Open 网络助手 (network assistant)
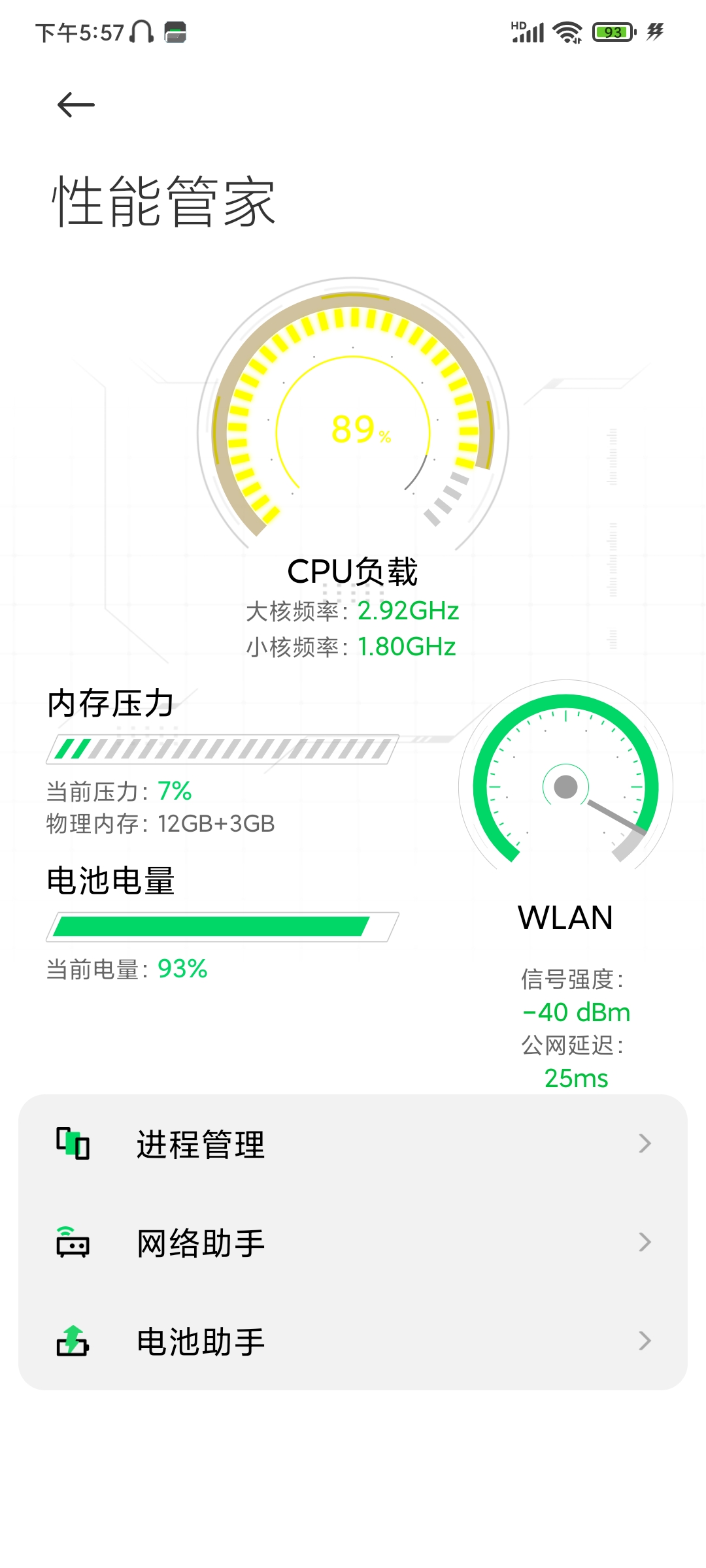706x1568 pixels. click(353, 1243)
